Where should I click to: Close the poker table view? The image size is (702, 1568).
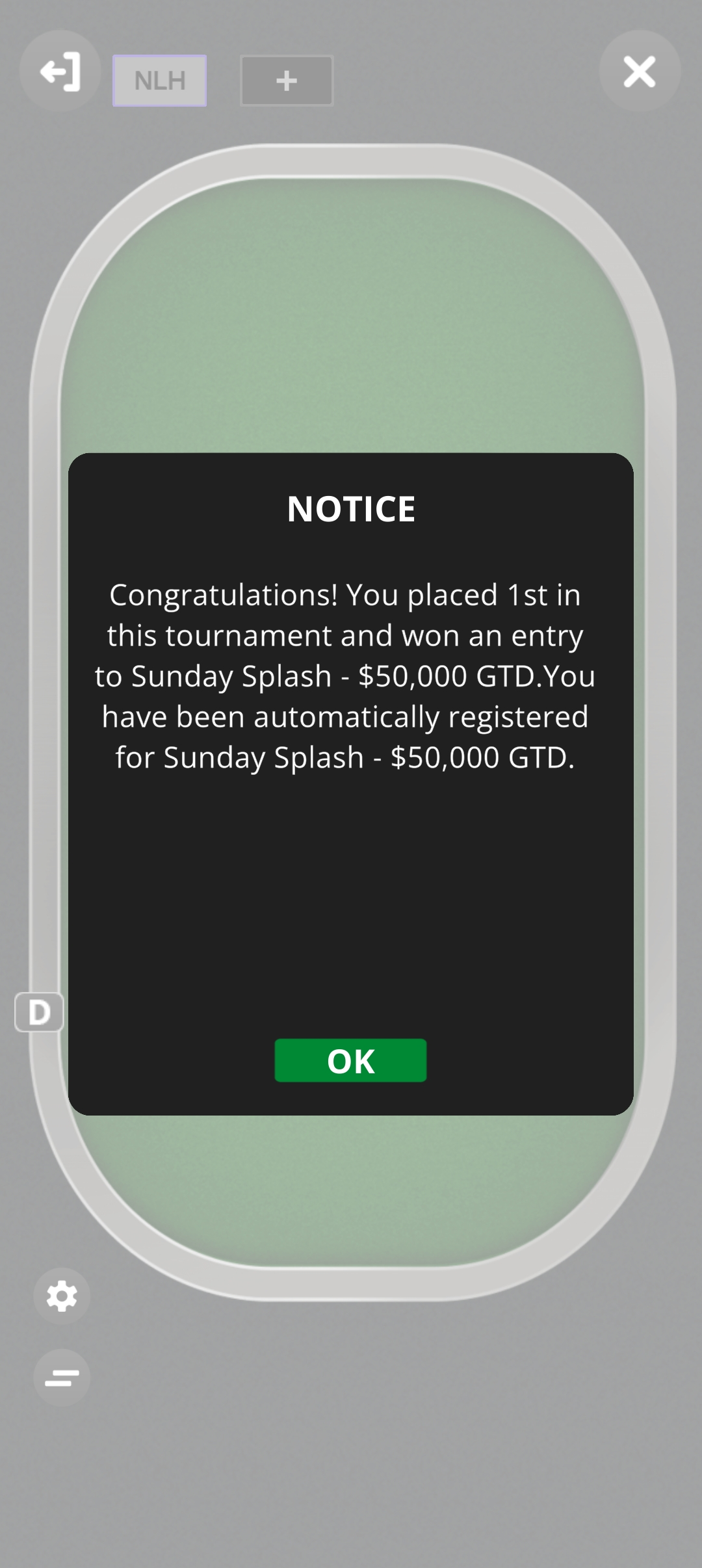(639, 72)
